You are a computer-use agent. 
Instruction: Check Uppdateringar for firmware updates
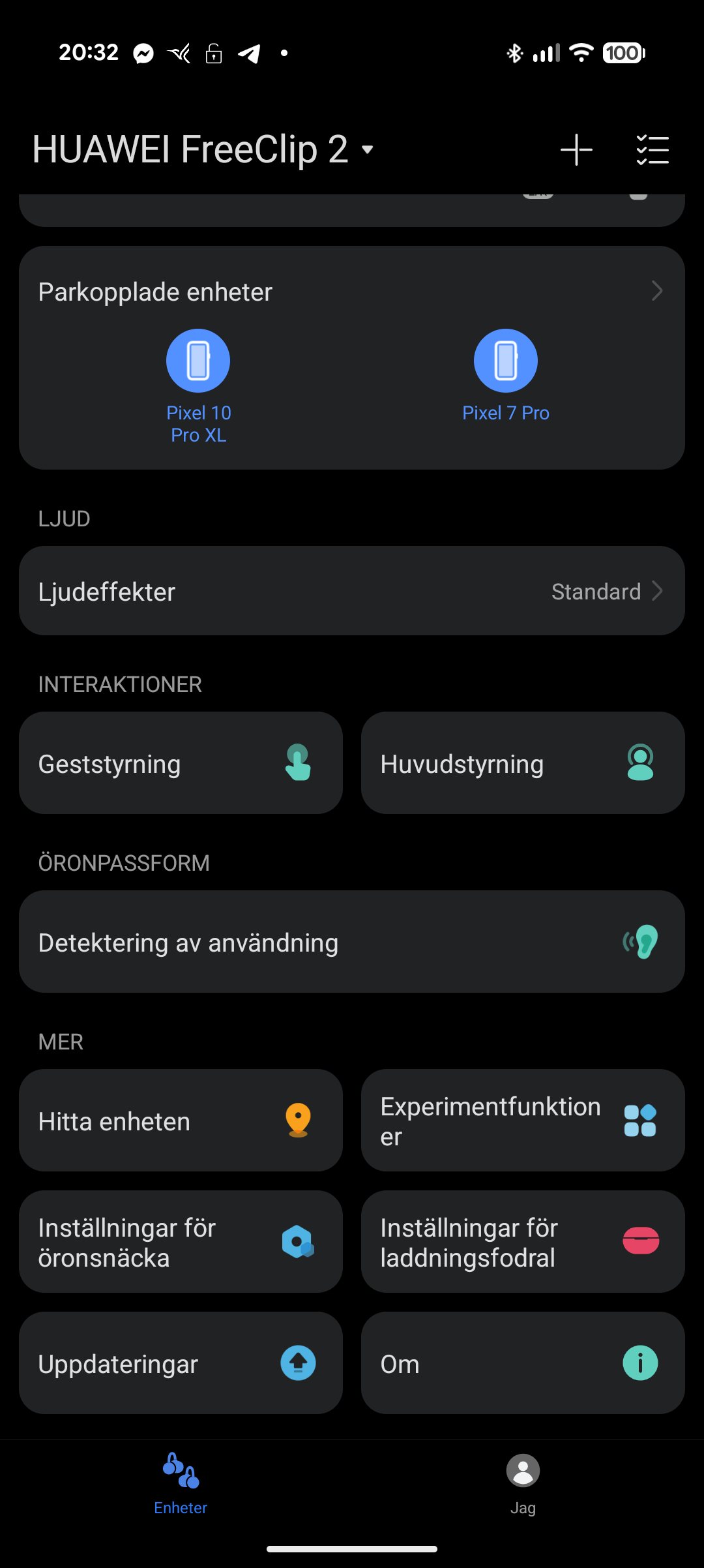point(181,1363)
